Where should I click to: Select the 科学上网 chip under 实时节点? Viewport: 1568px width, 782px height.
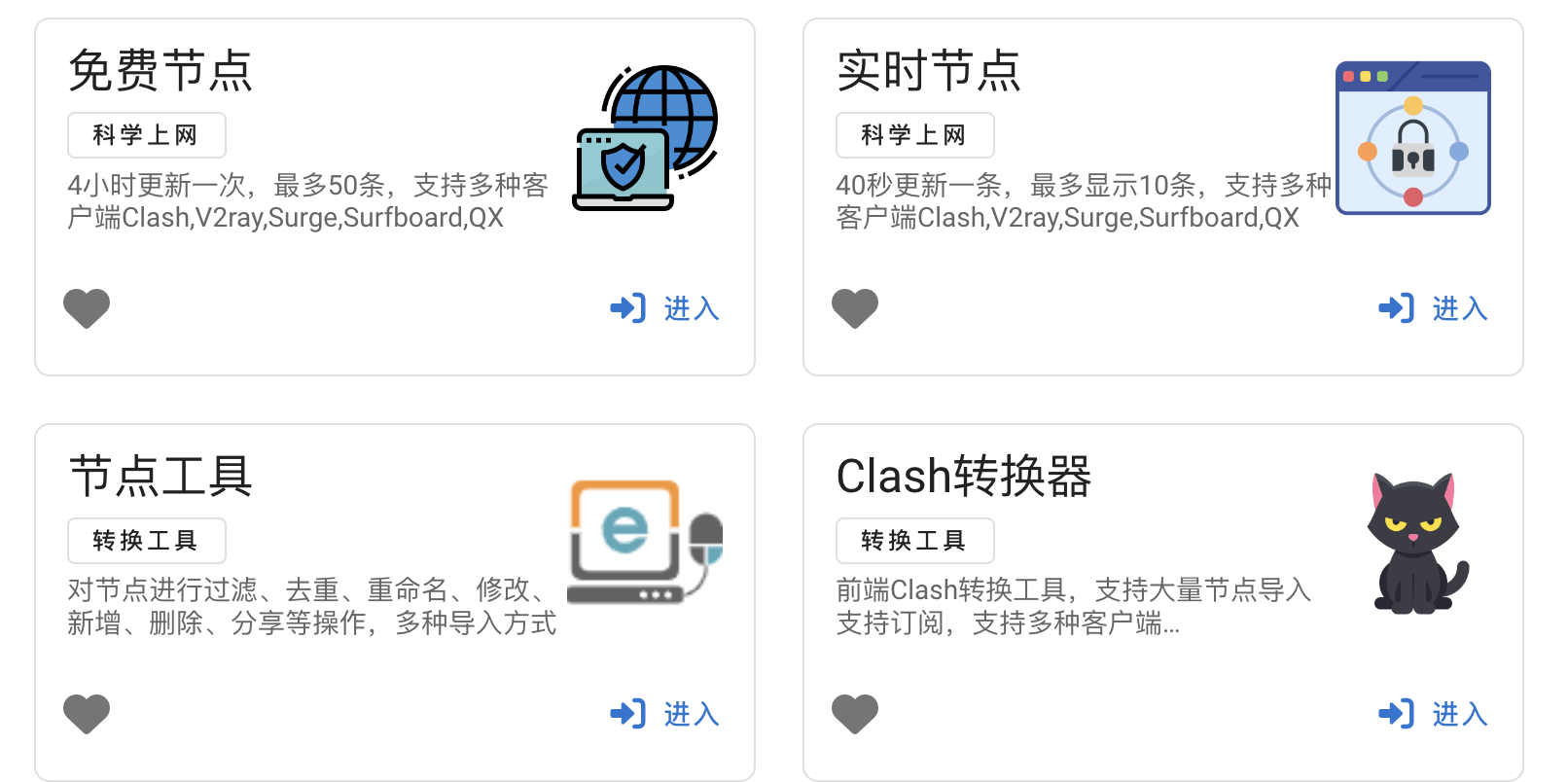point(914,135)
